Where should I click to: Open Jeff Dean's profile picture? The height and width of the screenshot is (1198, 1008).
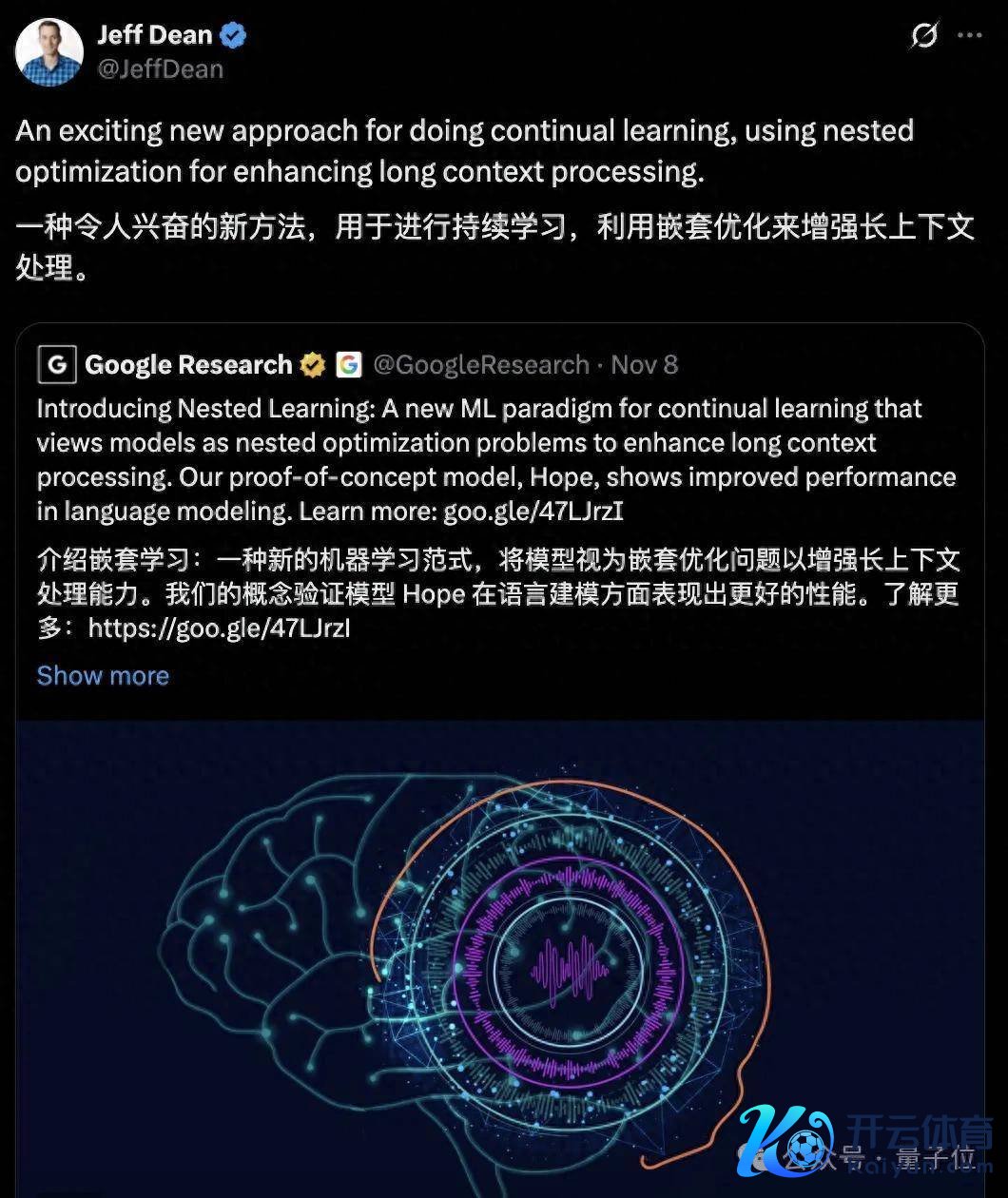(x=49, y=52)
